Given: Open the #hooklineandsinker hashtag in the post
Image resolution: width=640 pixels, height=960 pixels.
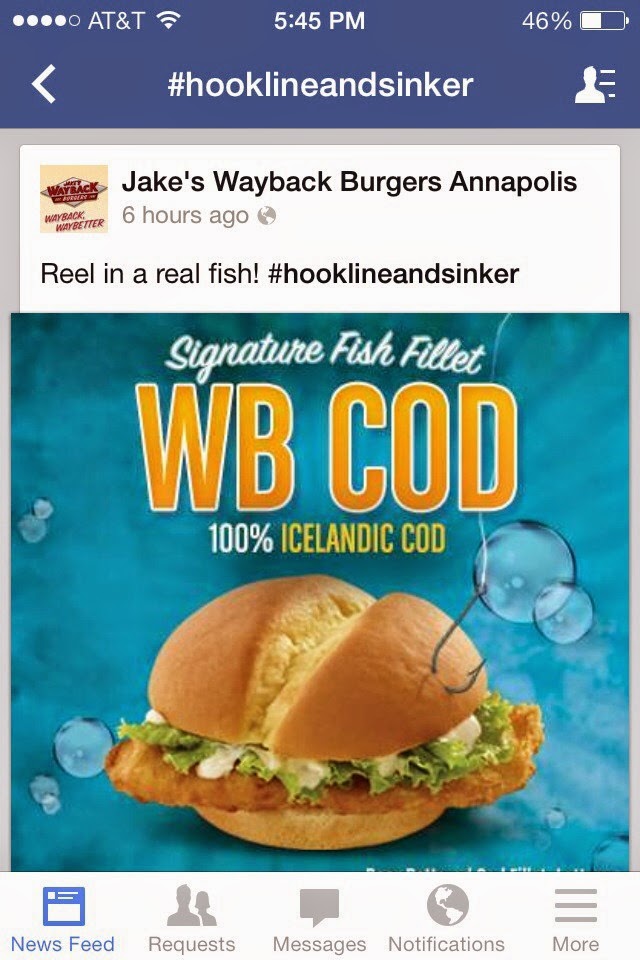Looking at the screenshot, I should 393,273.
